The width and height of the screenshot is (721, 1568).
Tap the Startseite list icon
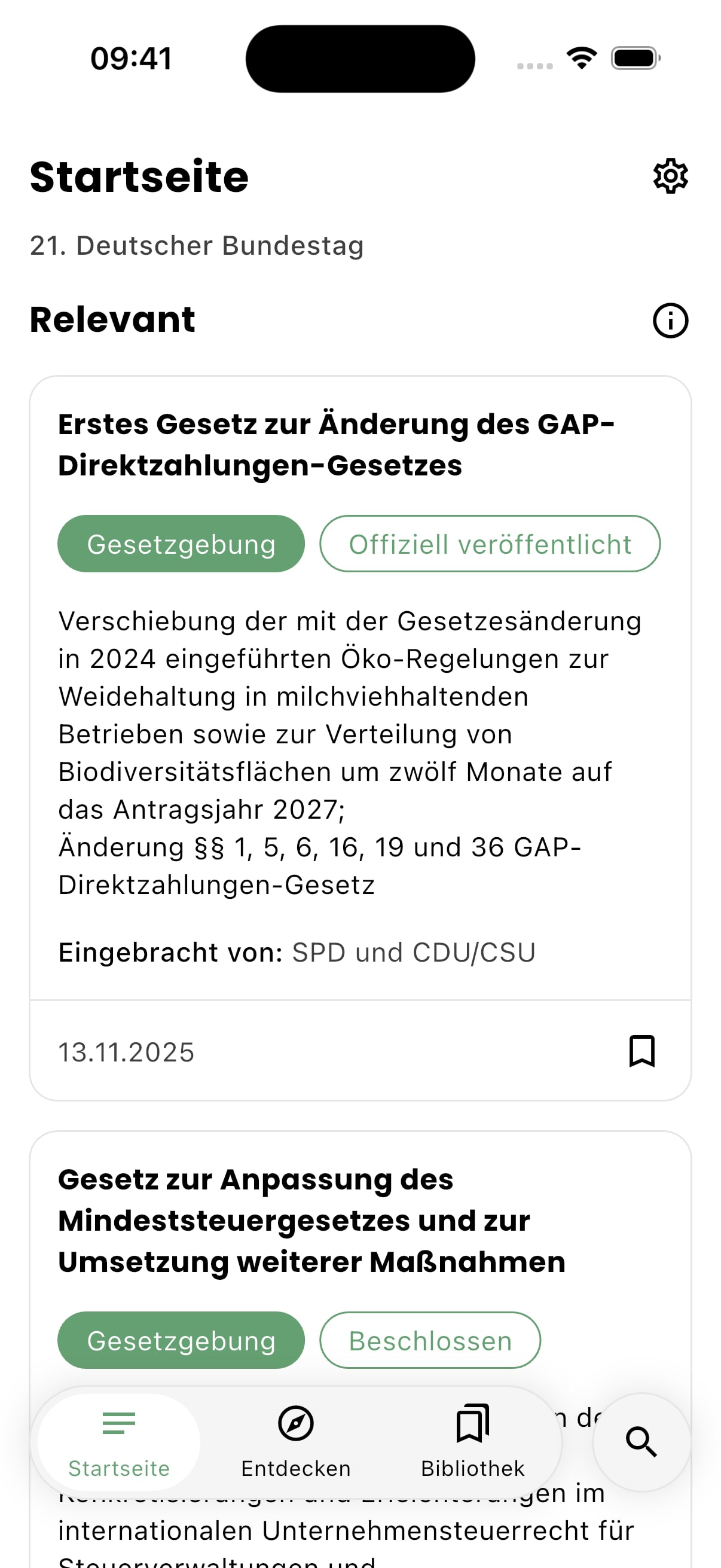[x=118, y=1423]
